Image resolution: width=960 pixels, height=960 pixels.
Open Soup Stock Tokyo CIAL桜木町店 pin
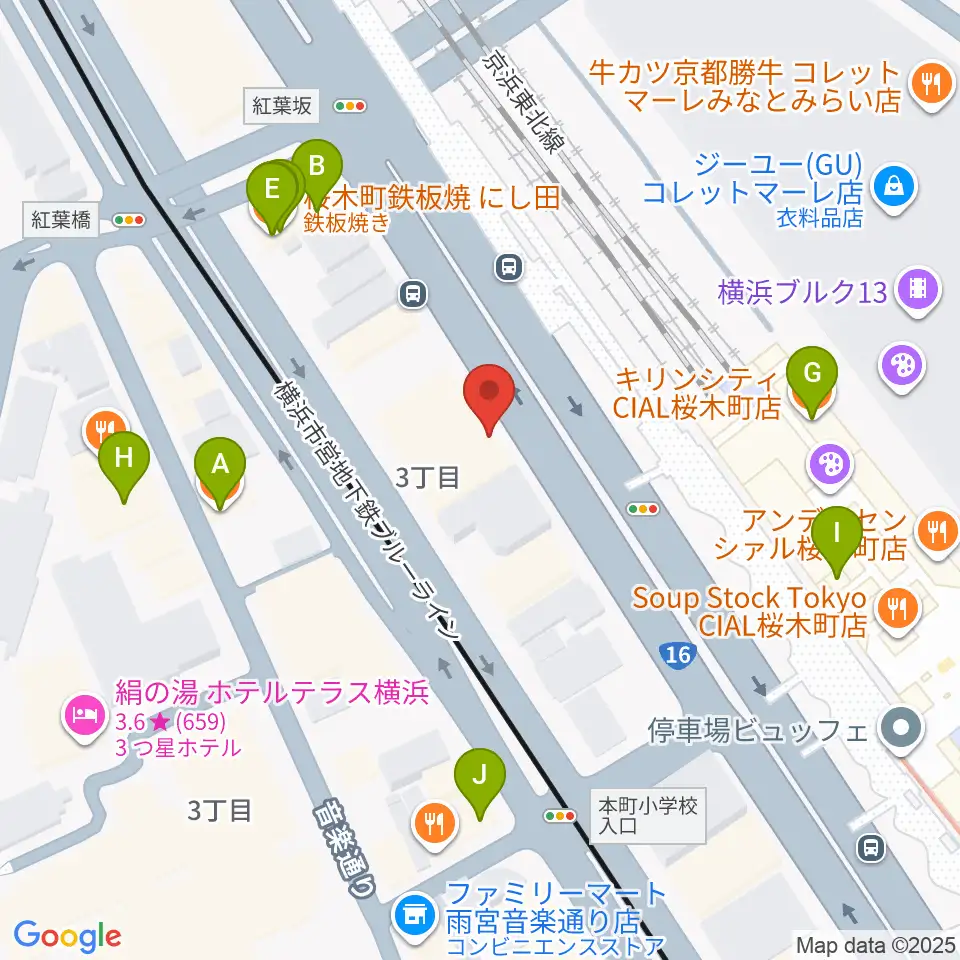(898, 612)
